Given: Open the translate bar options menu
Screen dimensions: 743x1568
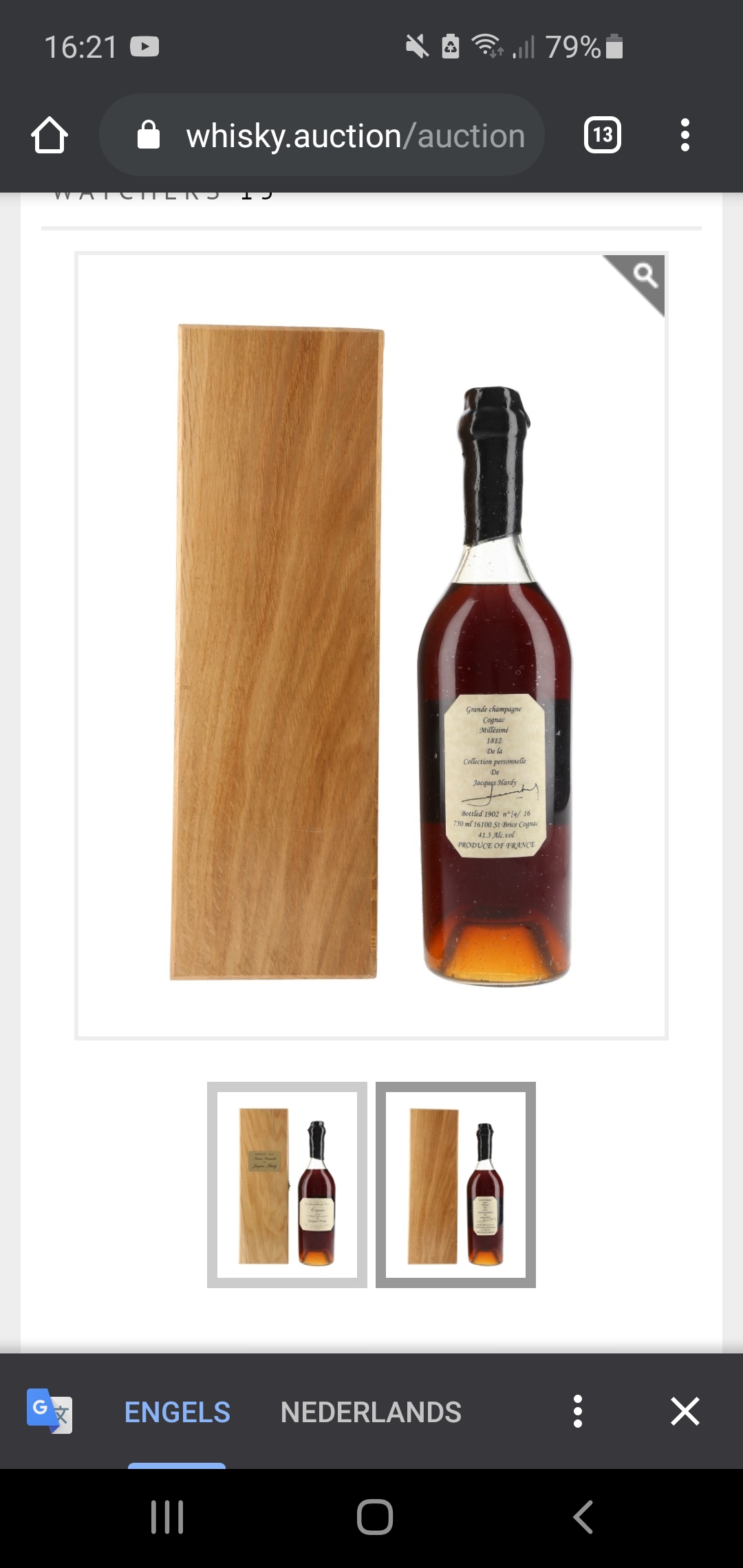Looking at the screenshot, I should click(x=578, y=1411).
